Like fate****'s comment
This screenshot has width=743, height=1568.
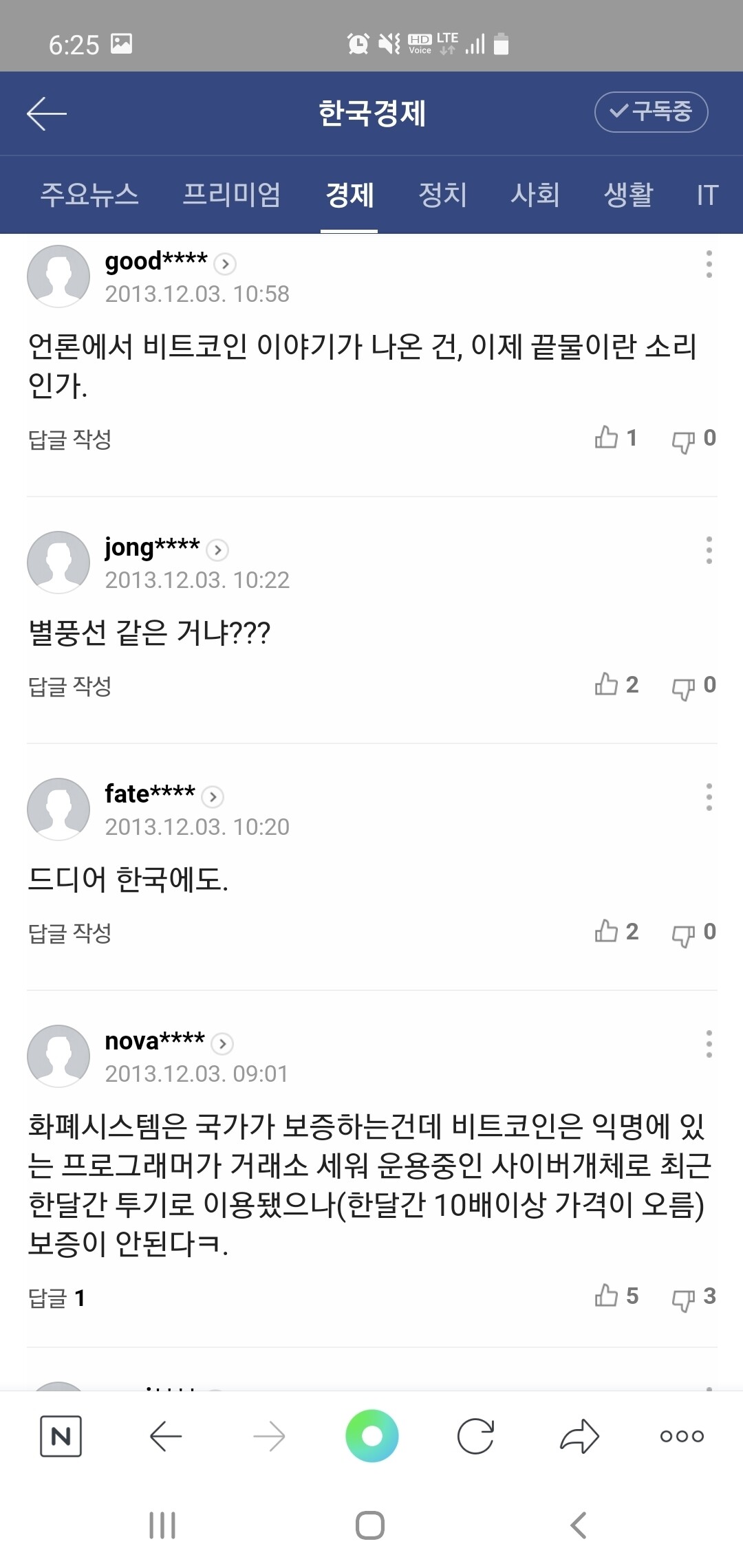pyautogui.click(x=608, y=932)
